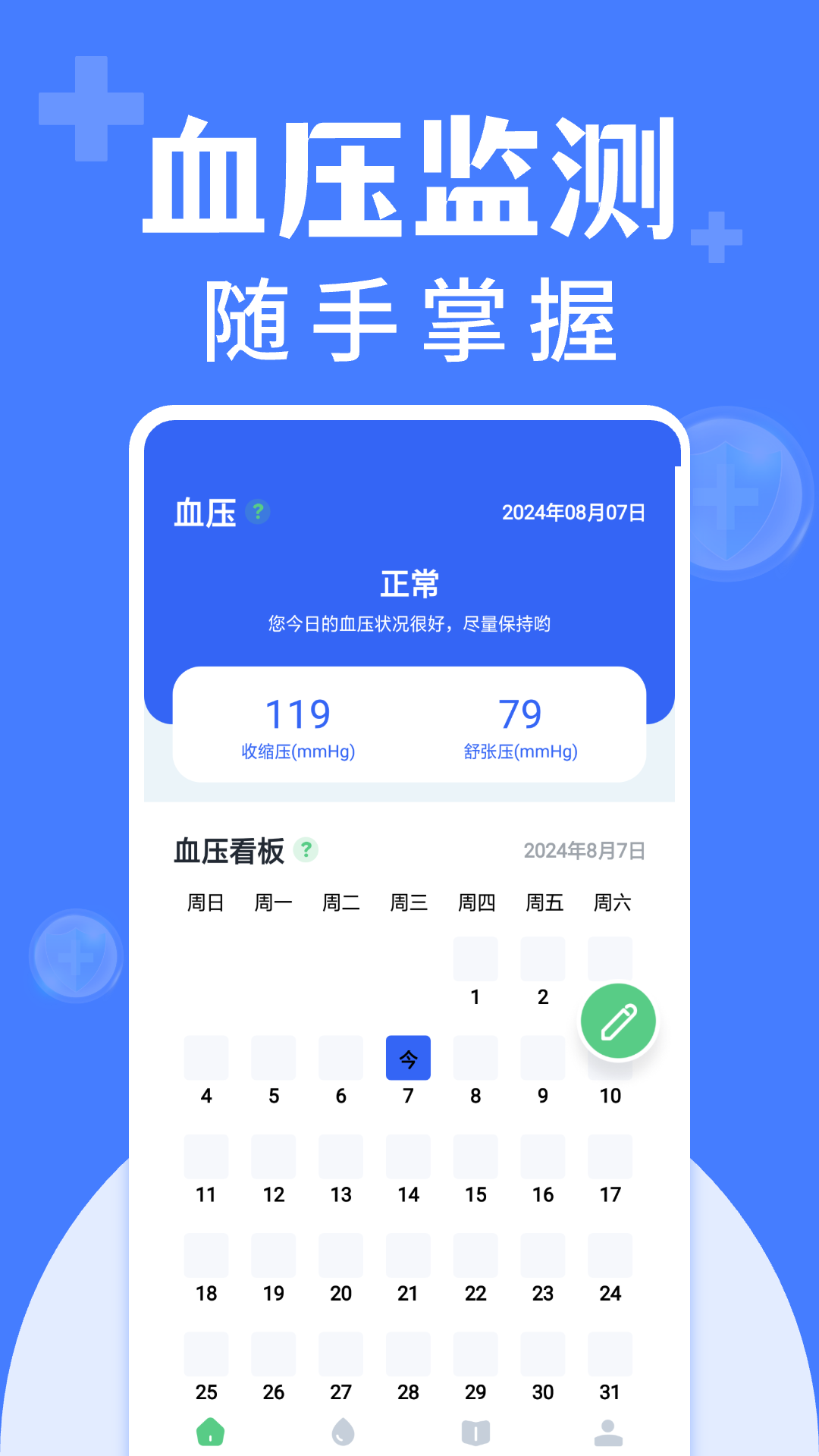Open the blood pressure help question mark
The width and height of the screenshot is (819, 1456).
coord(258,513)
